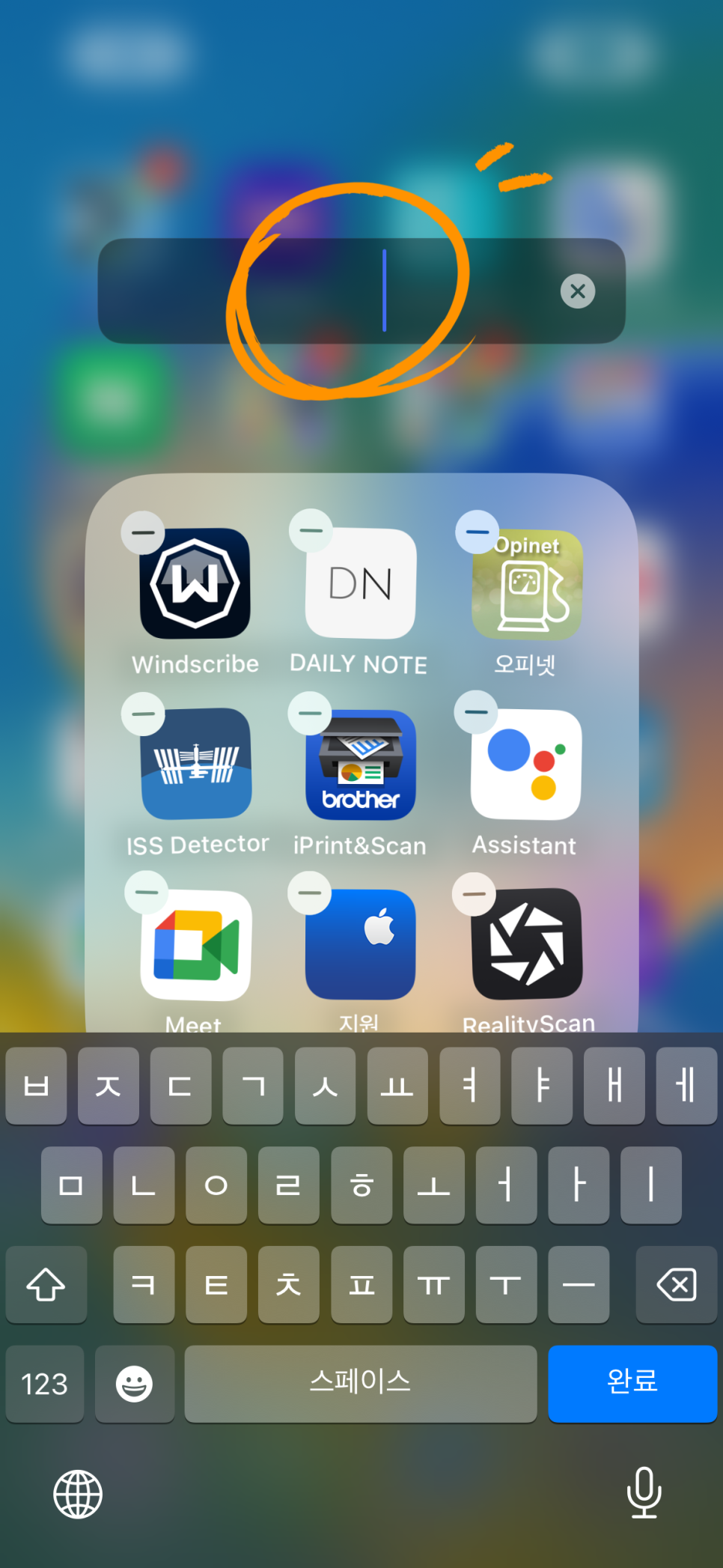Delete the iPrint&Scan app
This screenshot has width=723, height=1568.
[x=310, y=713]
